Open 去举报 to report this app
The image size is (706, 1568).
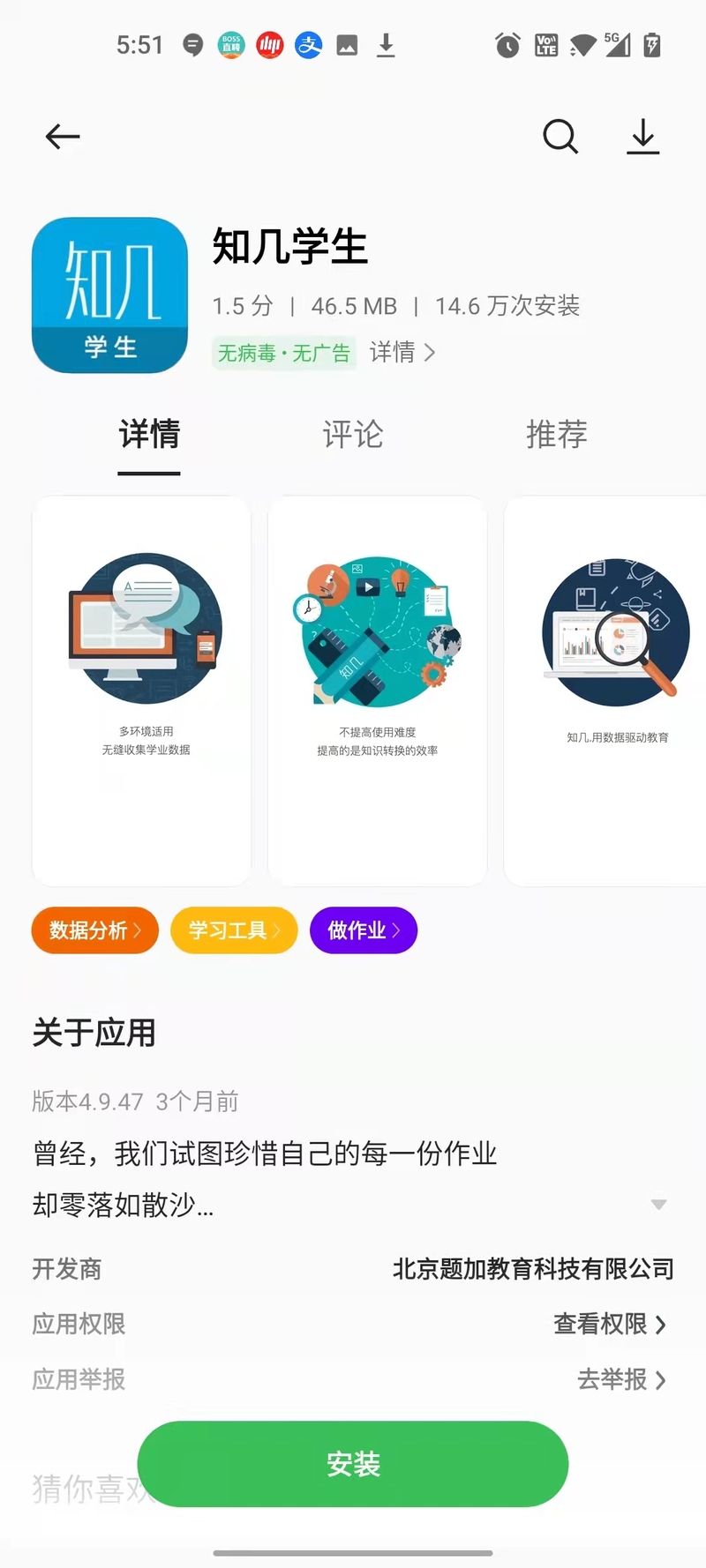tap(620, 1379)
